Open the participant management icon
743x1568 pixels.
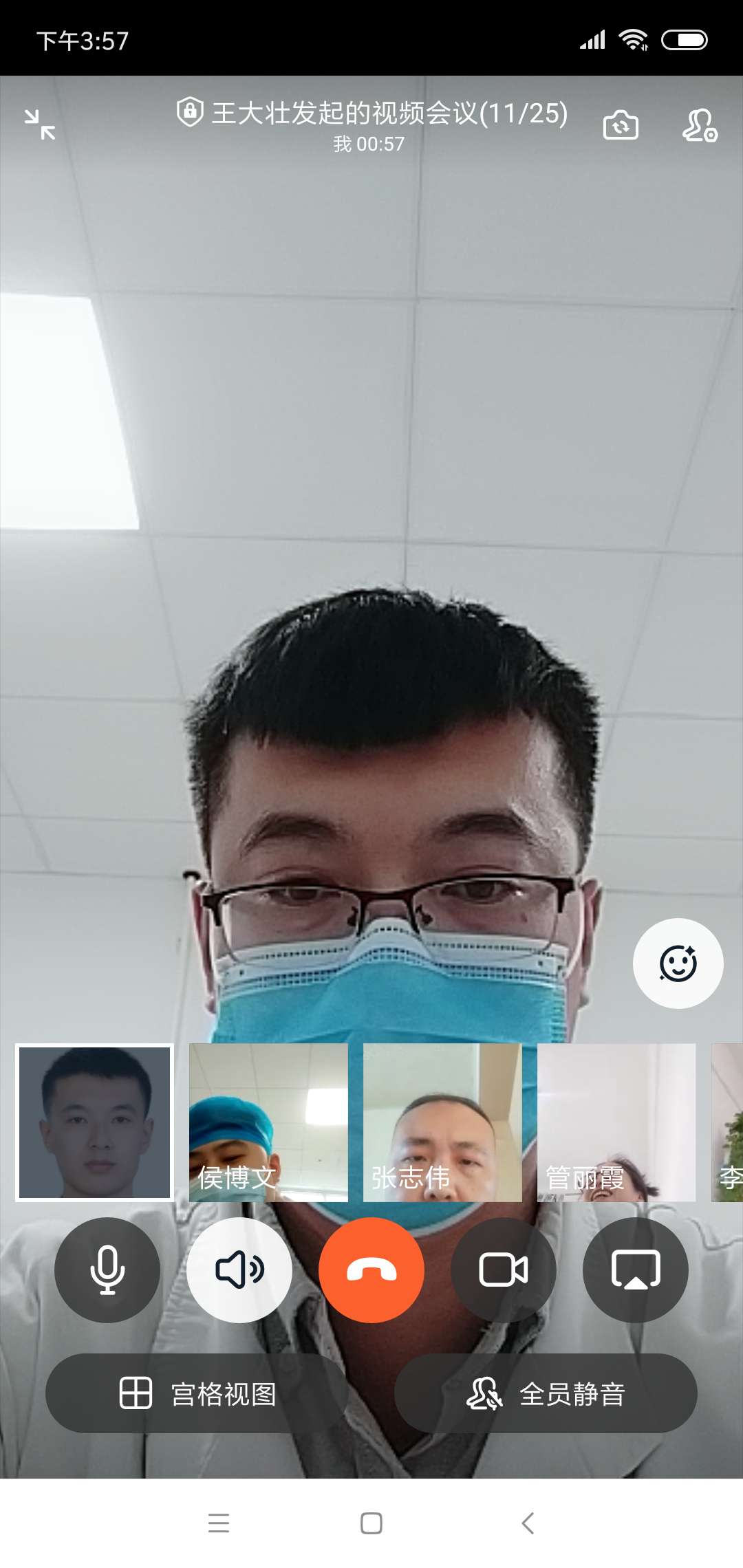point(699,126)
